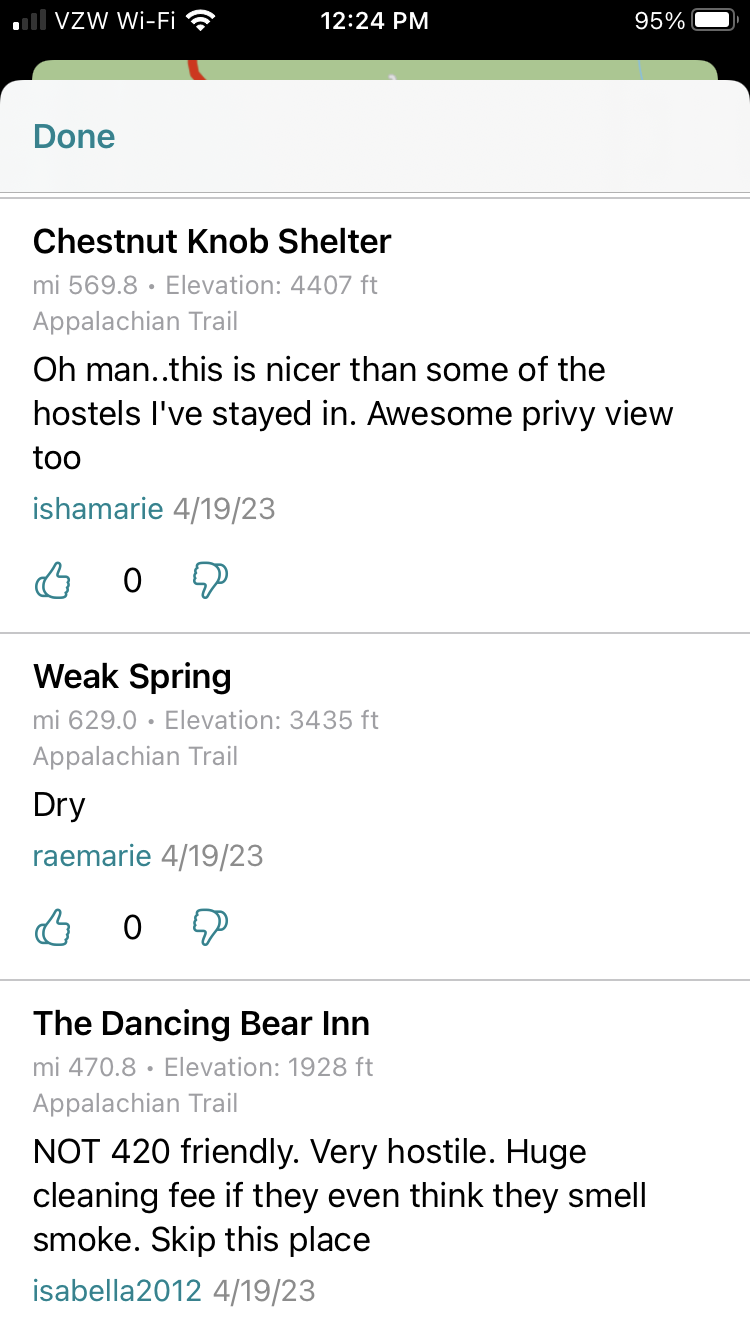The image size is (750, 1334).
Task: Upvote ishamarie's Chestnut Knob Shelter comment
Action: pyautogui.click(x=53, y=580)
